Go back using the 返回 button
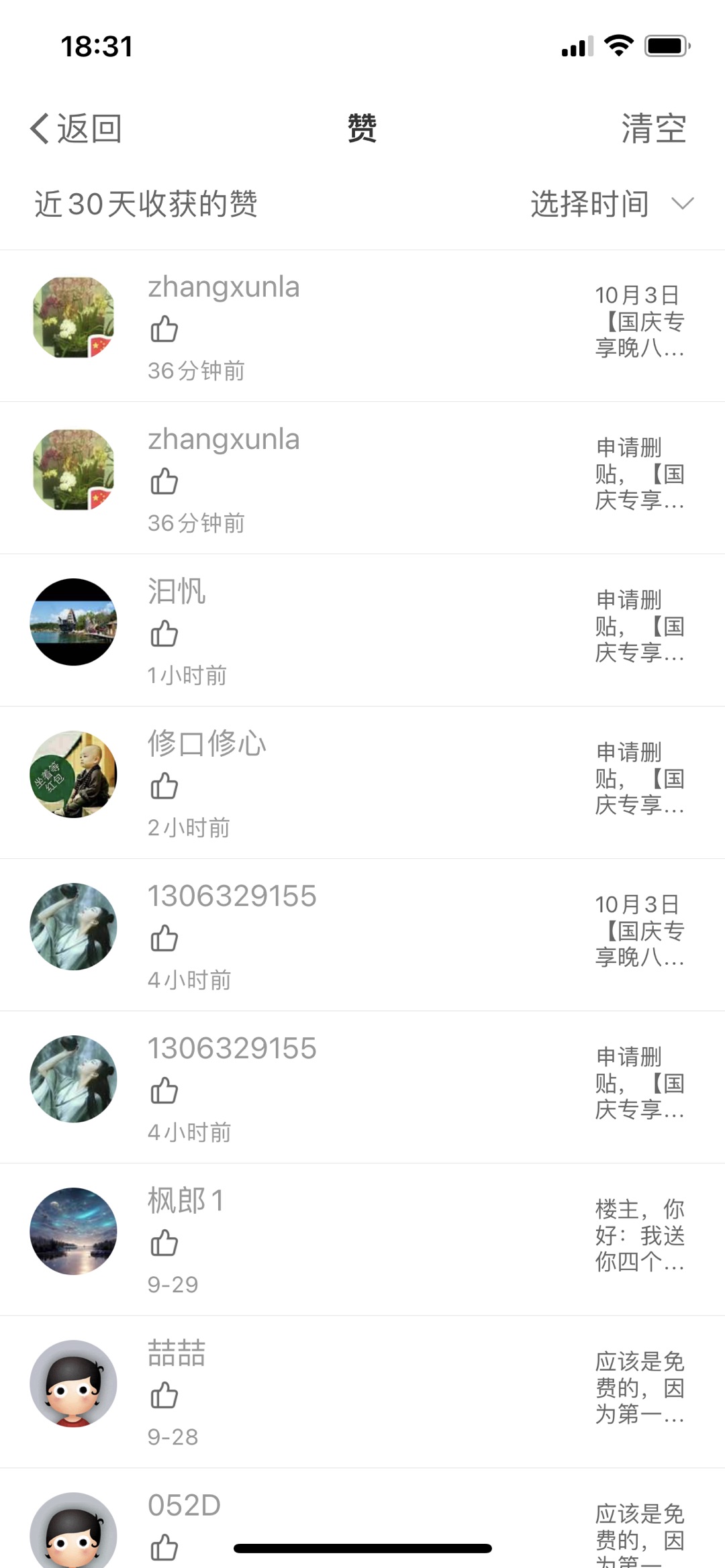The height and width of the screenshot is (1568, 725). pos(76,128)
